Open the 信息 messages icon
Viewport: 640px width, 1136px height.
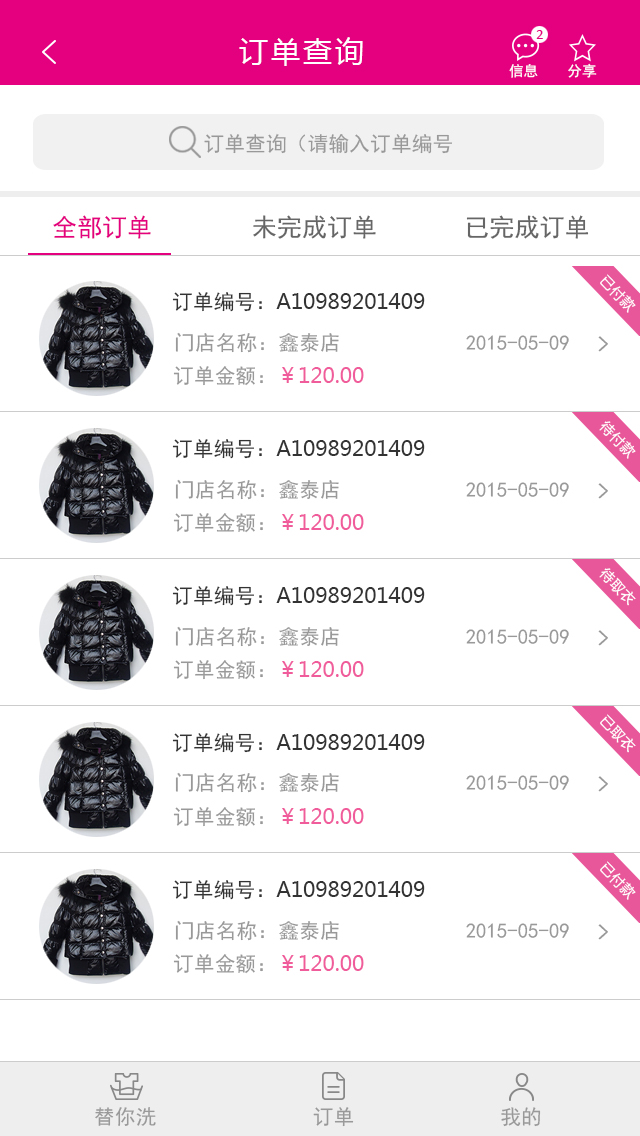(x=524, y=54)
